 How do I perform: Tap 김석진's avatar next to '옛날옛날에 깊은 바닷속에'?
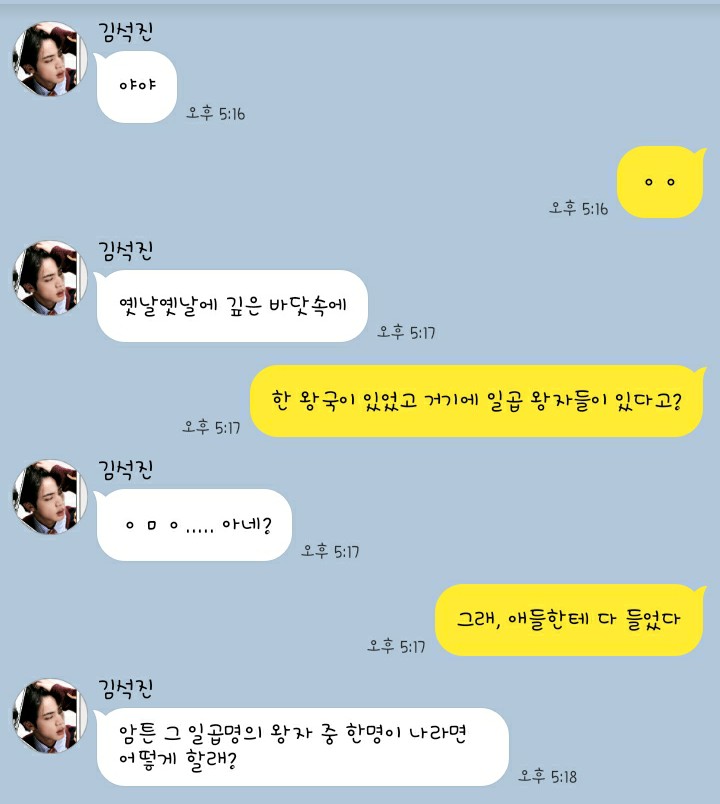pos(50,278)
